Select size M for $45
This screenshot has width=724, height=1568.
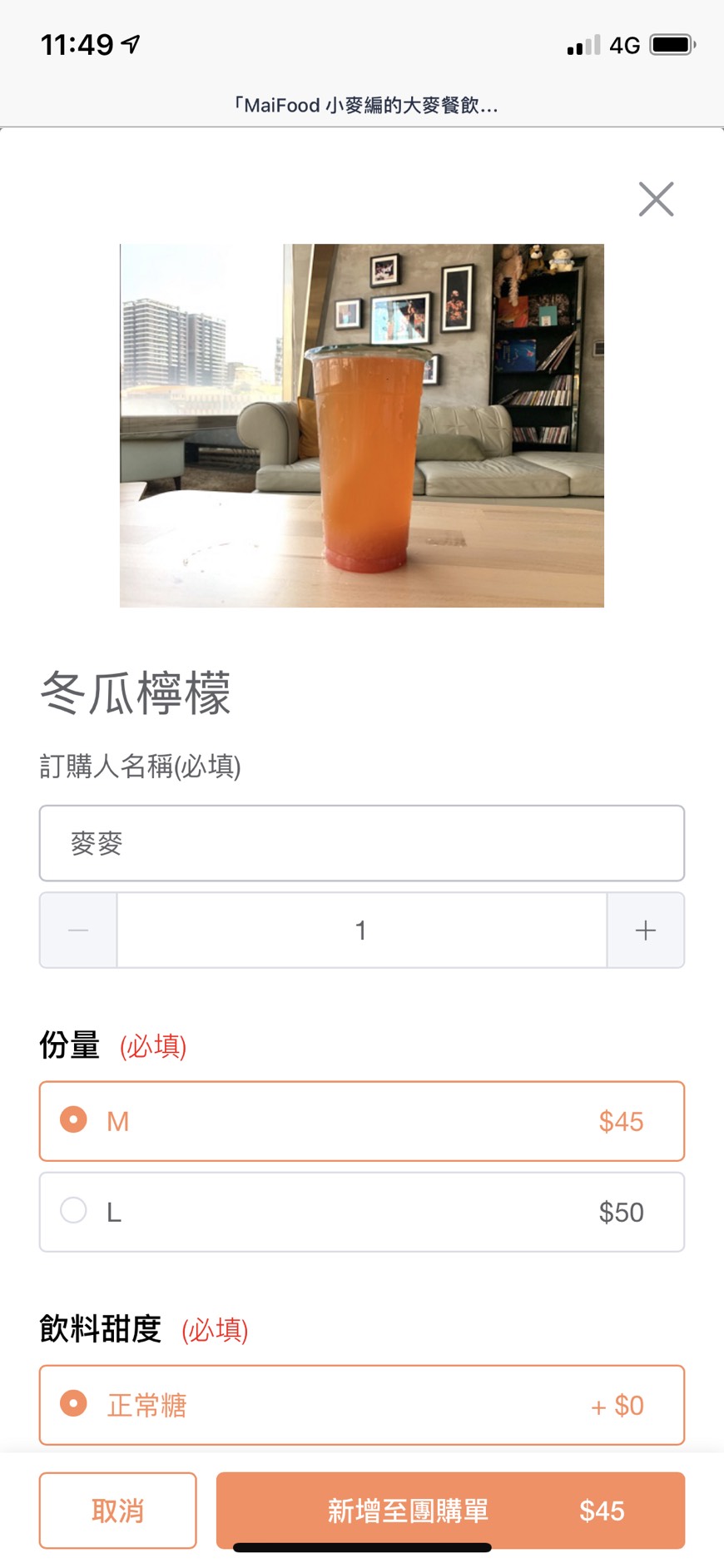(x=361, y=1121)
